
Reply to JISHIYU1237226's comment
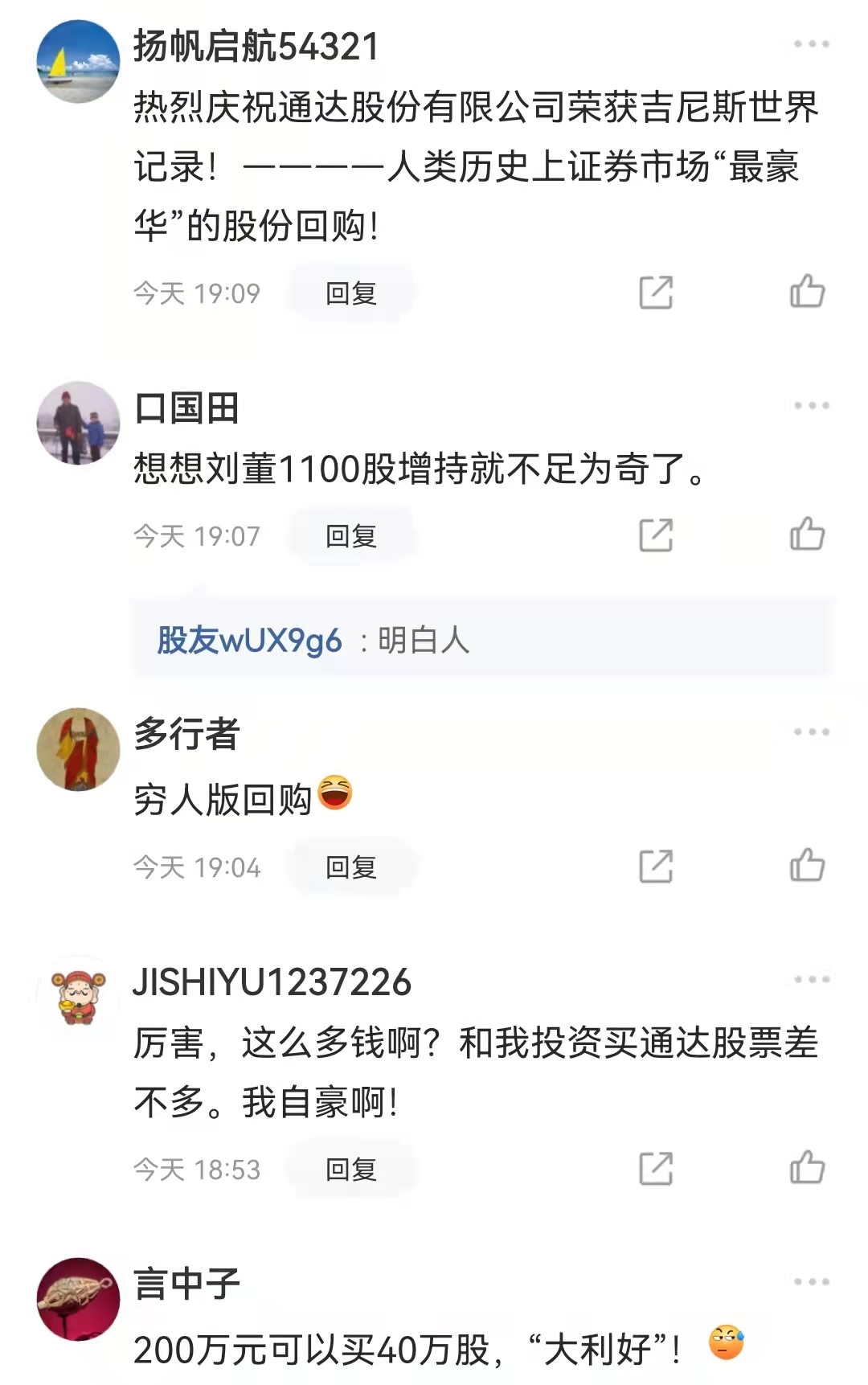pos(351,1170)
